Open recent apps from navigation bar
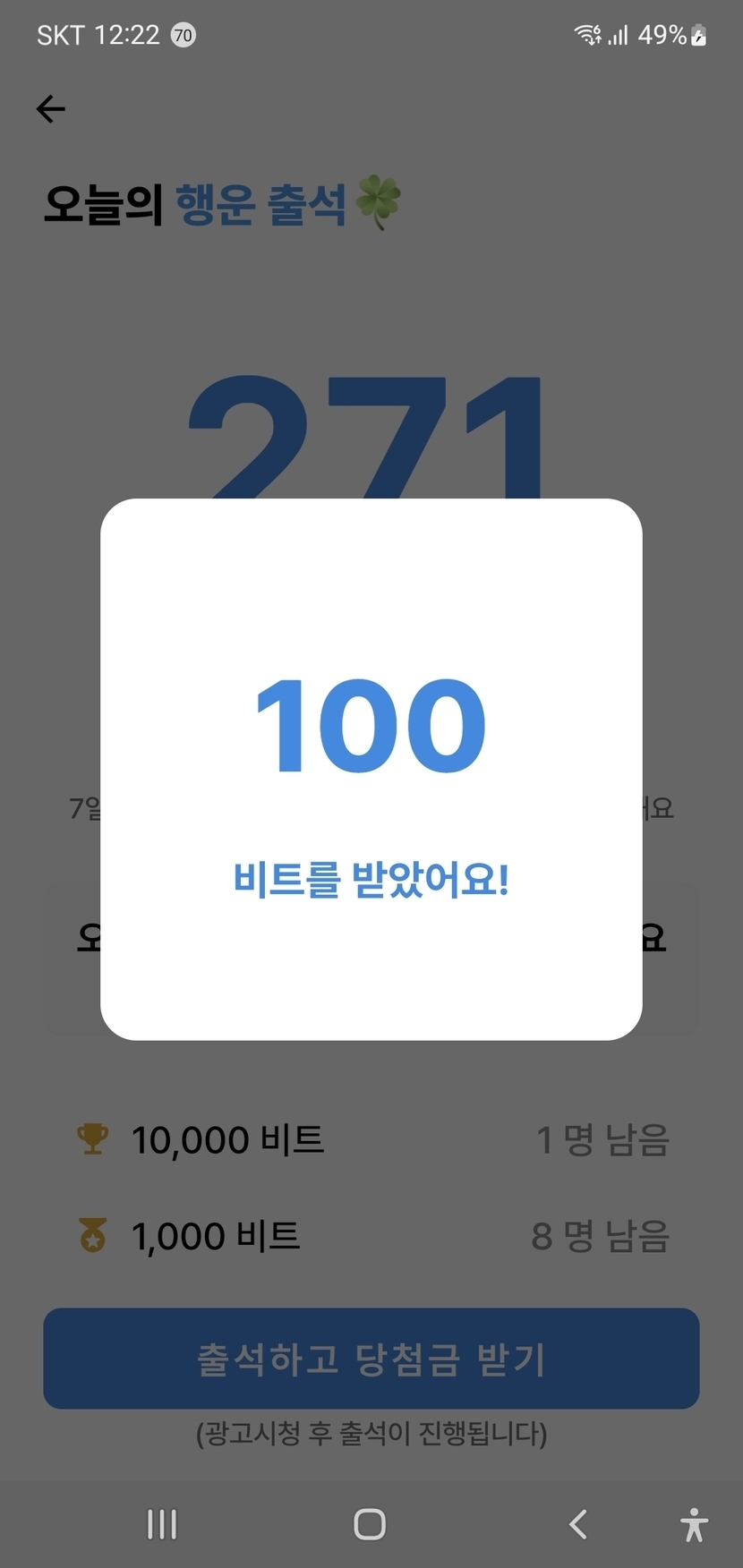 (162, 1524)
